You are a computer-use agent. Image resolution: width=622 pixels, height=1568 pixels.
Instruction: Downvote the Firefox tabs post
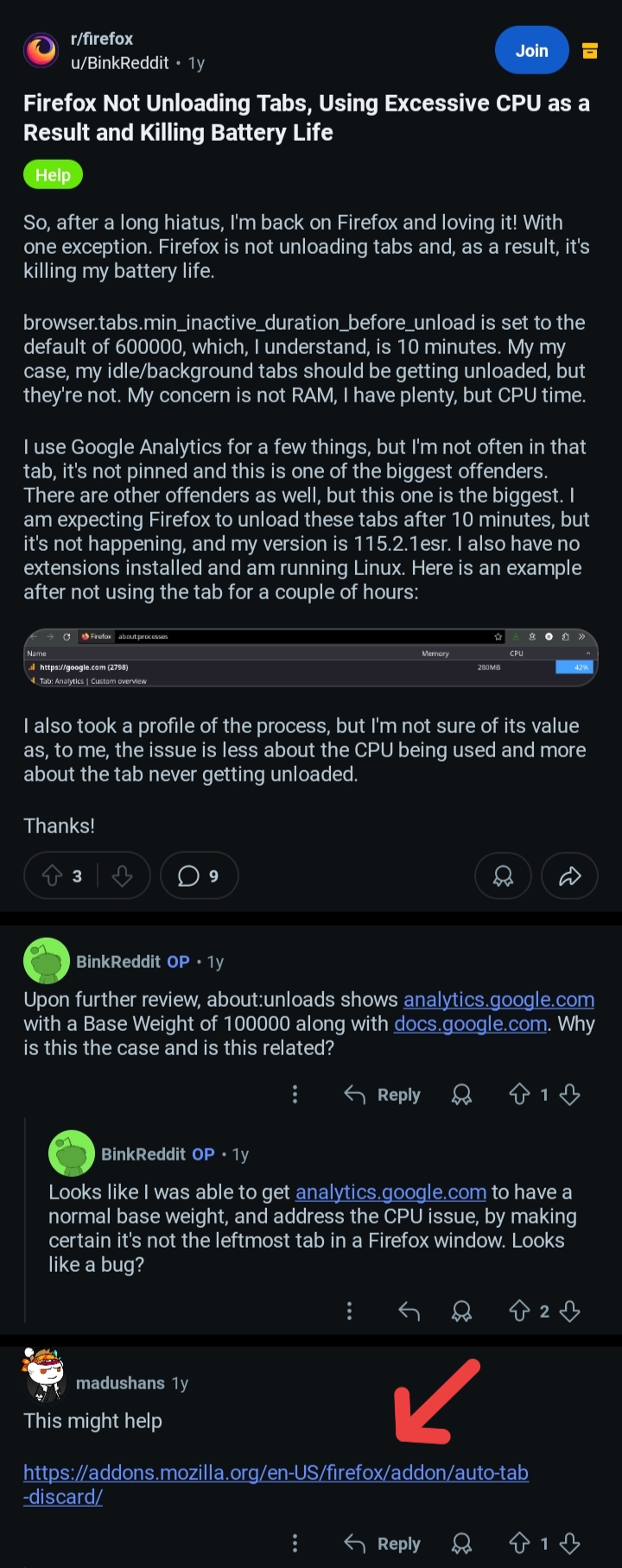pyautogui.click(x=123, y=876)
